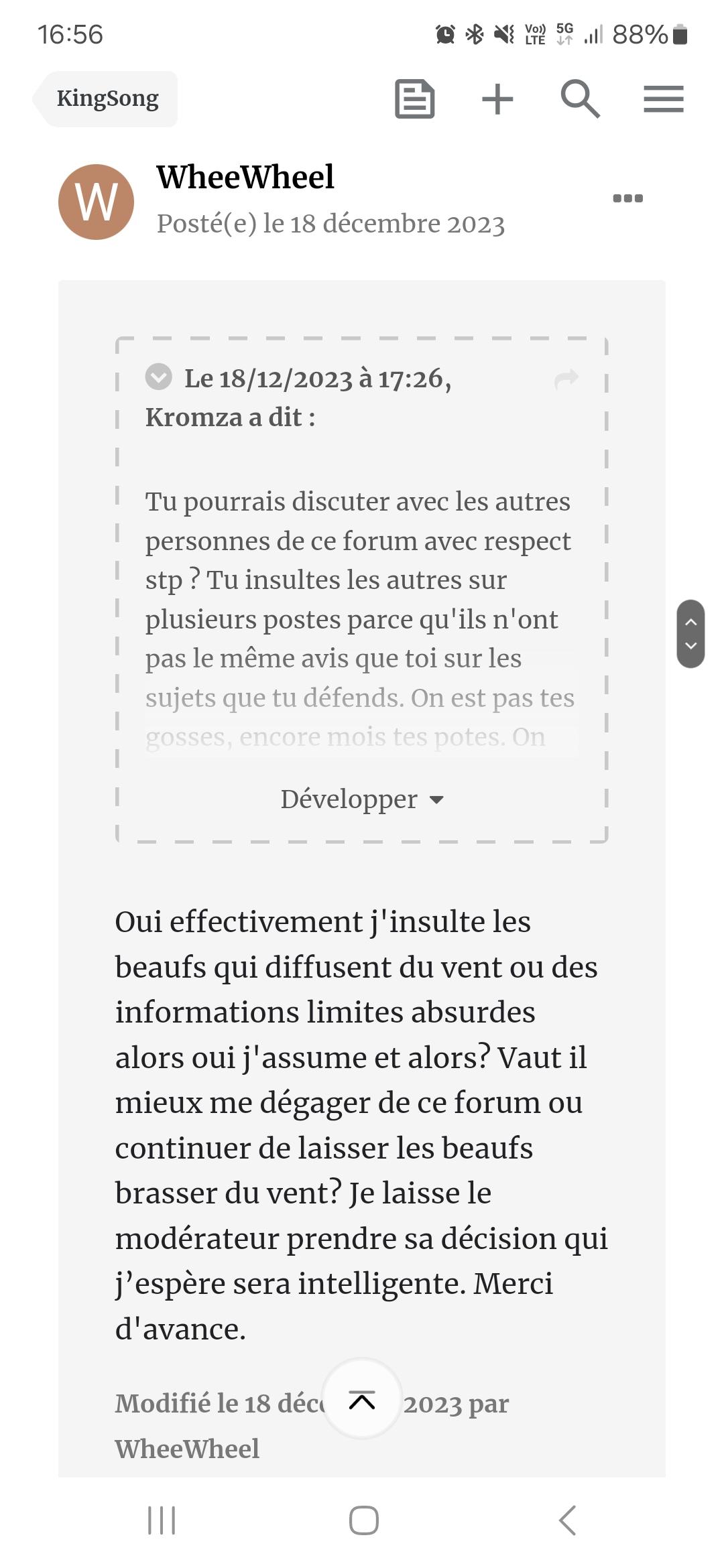Tap the down arrow on the side scroller
Viewport: 724px width, 1568px height.
[691, 647]
